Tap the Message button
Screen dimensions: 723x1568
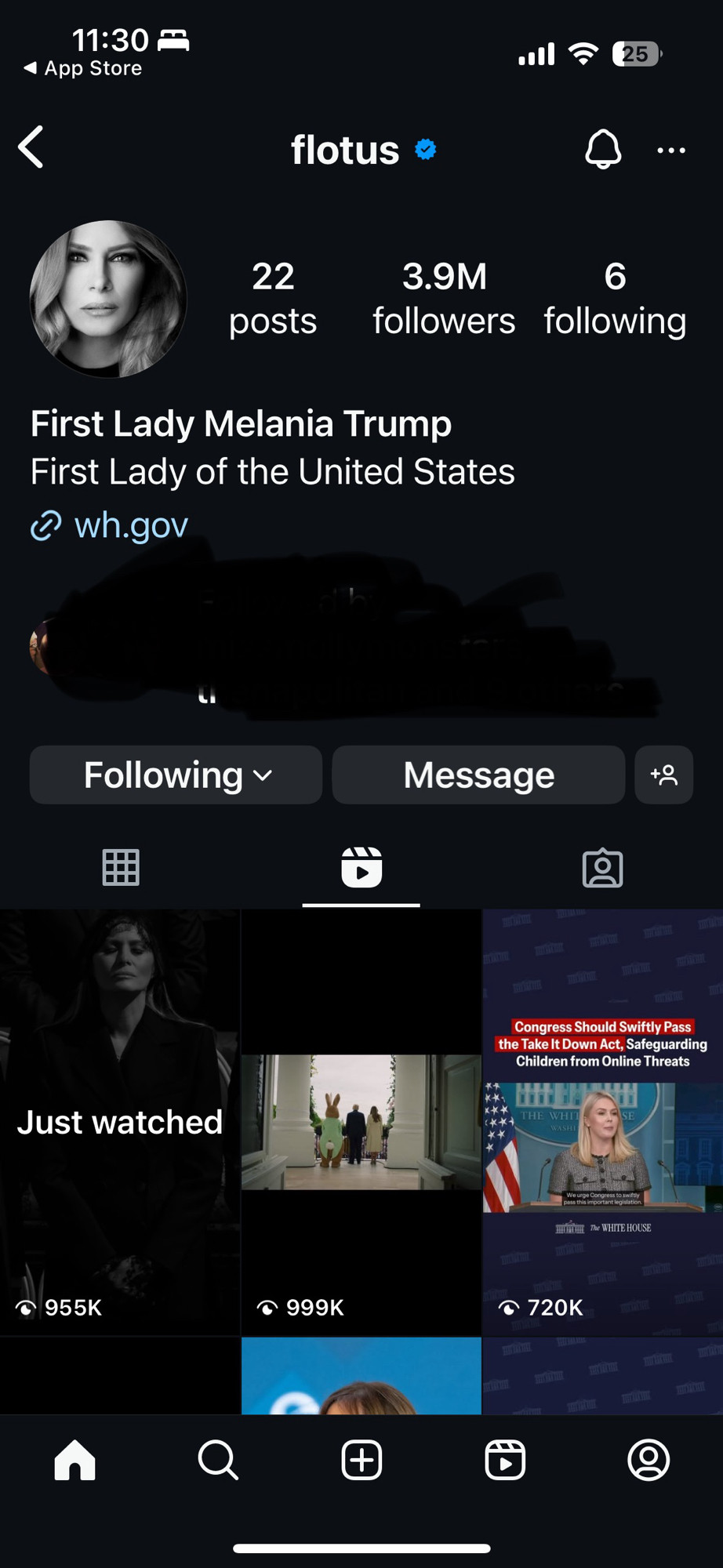[478, 775]
